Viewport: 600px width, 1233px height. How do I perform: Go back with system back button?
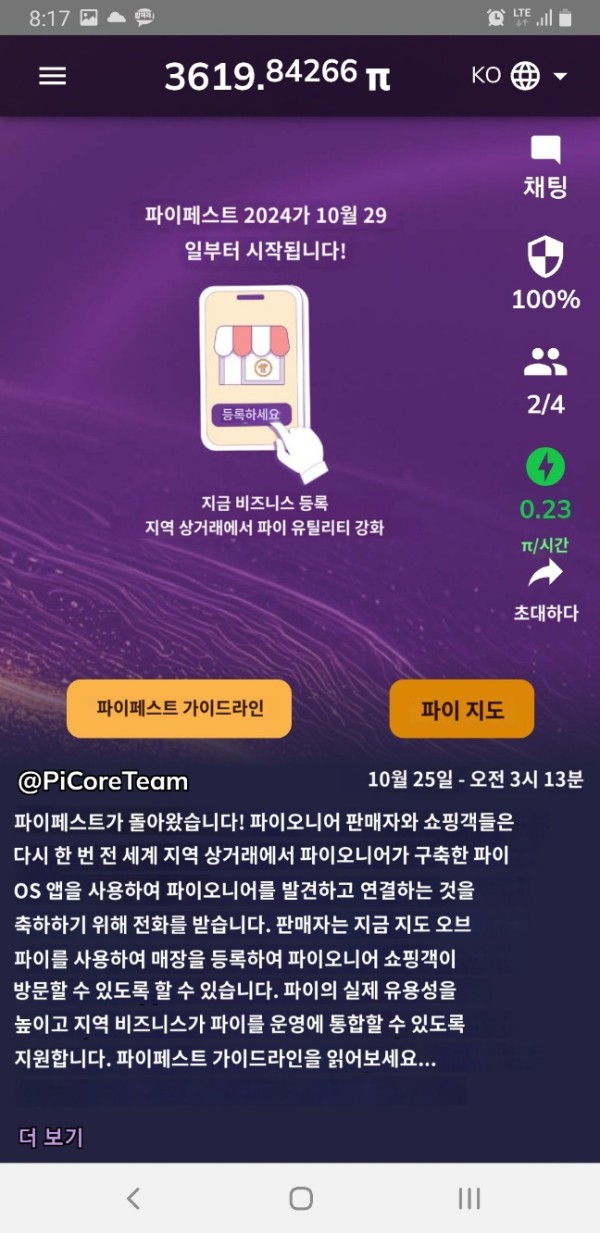coord(133,1198)
